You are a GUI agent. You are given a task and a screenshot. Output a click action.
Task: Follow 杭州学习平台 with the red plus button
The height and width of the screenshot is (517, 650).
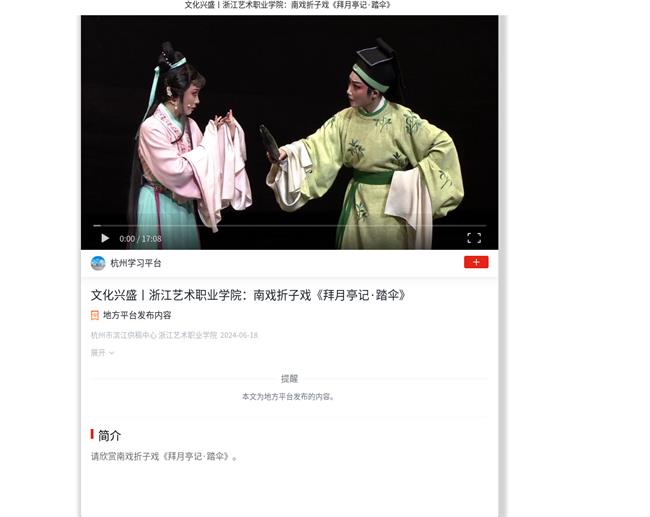click(476, 262)
